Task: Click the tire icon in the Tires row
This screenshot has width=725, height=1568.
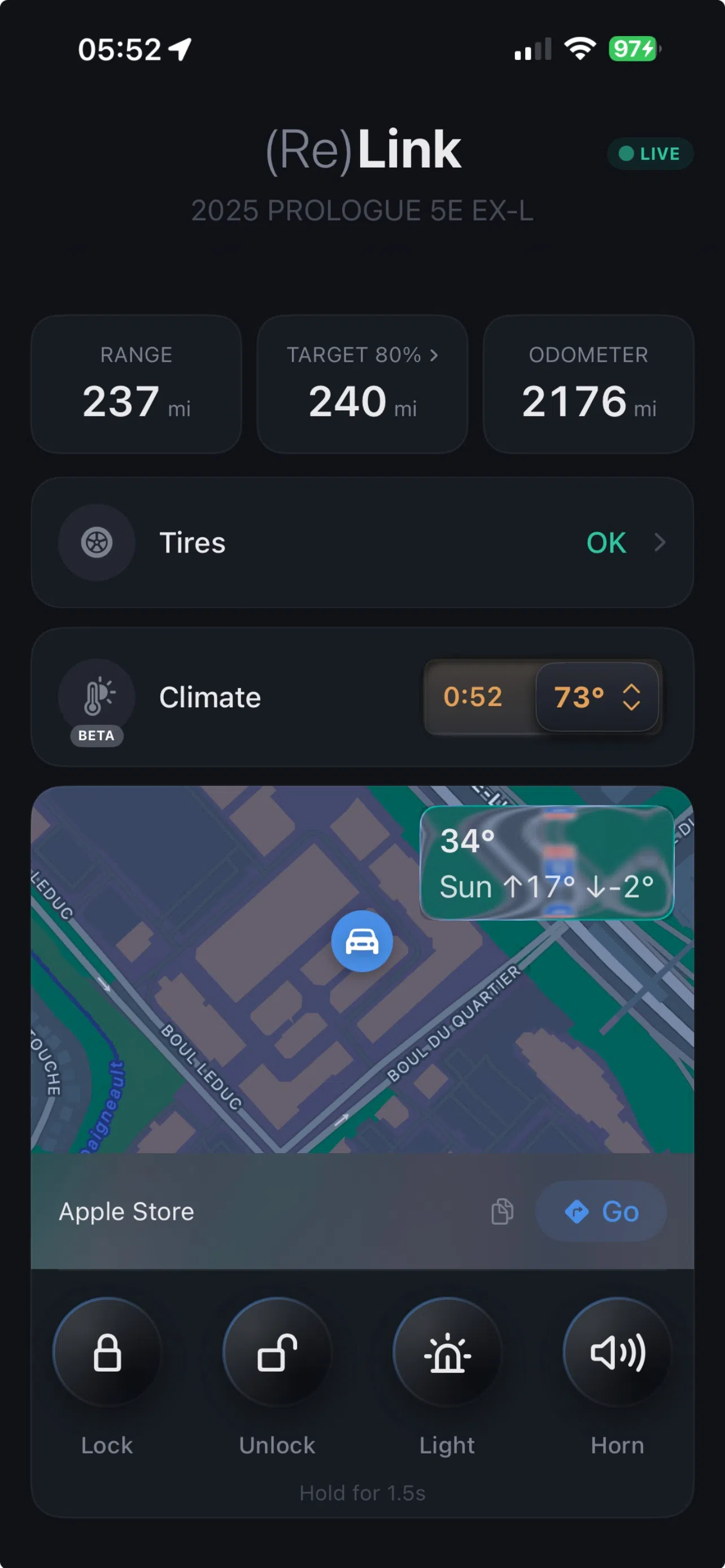Action: tap(96, 542)
